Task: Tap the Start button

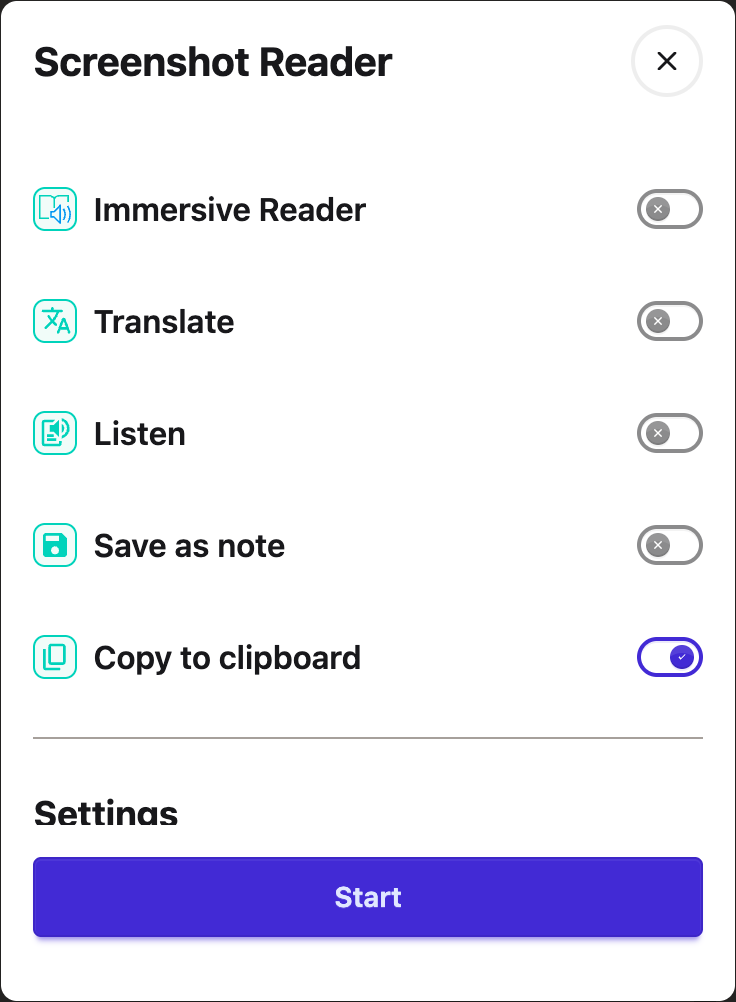Action: tap(368, 897)
